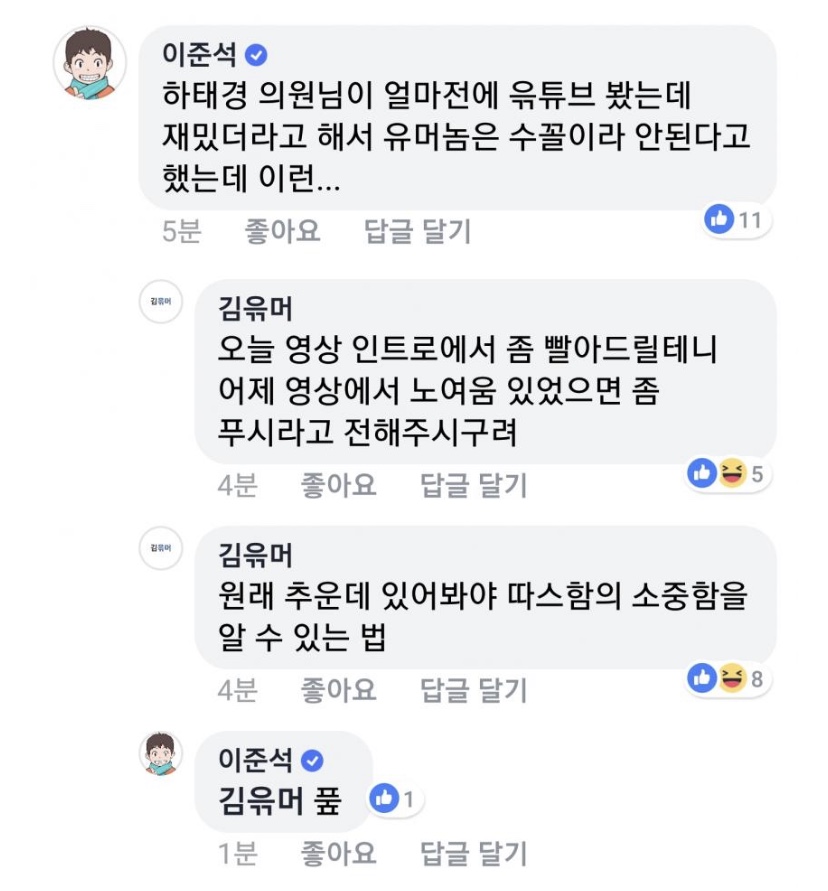The height and width of the screenshot is (891, 828).
Task: Like 이준석's comment about 하태경 의원님
Action: pyautogui.click(x=282, y=231)
